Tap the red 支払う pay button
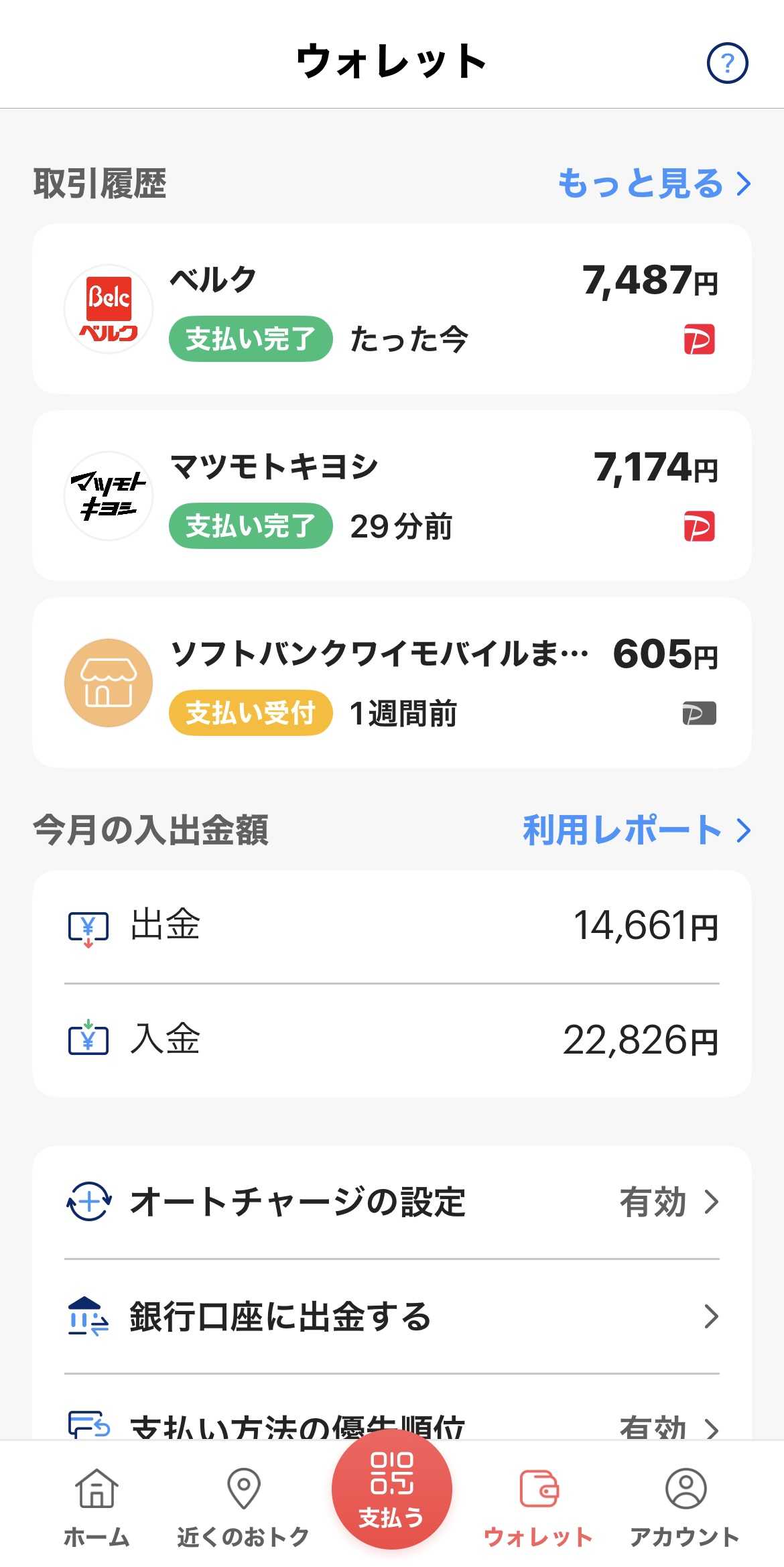This screenshot has height=1567, width=784. coord(392,1489)
